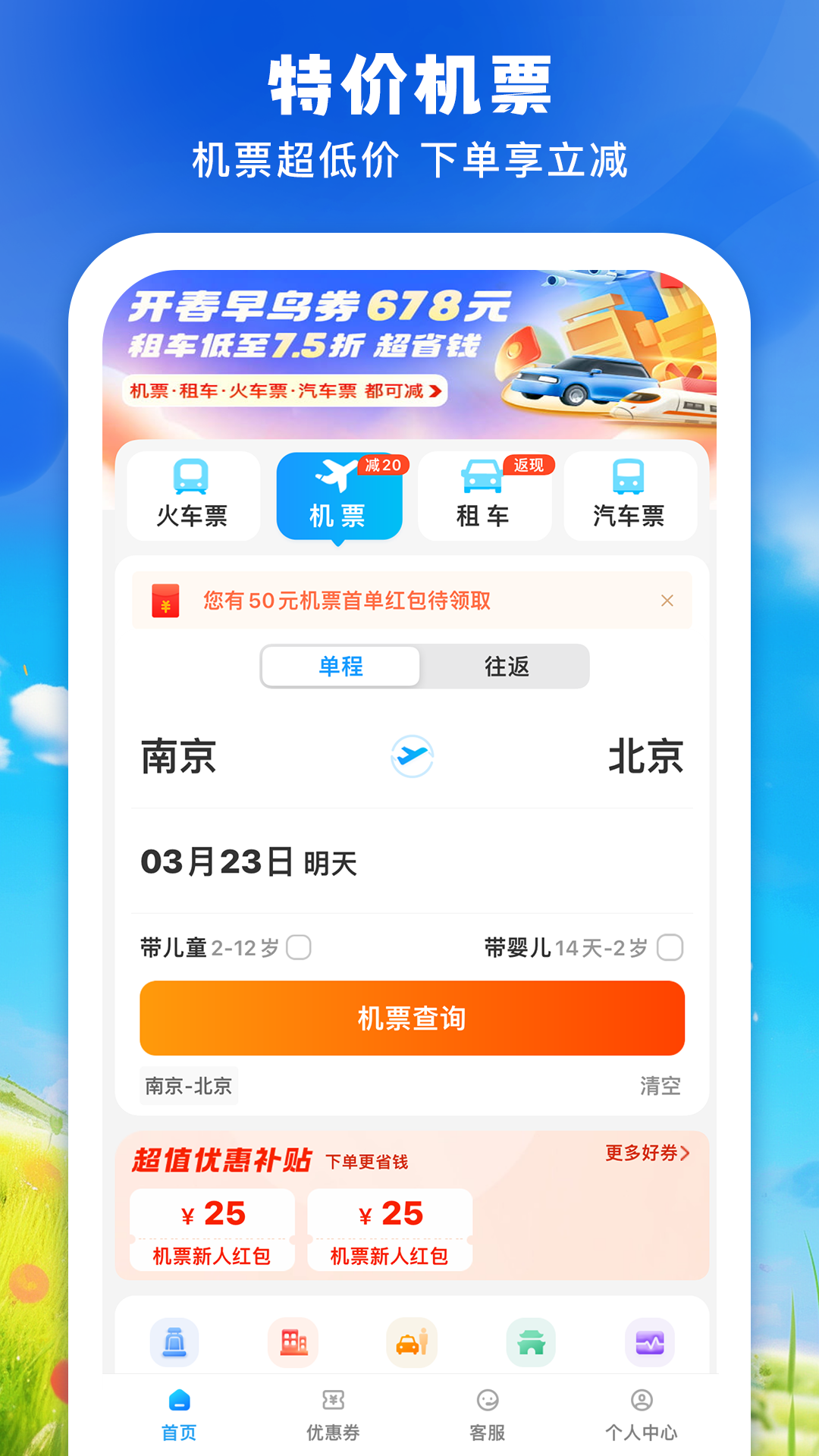Expand 更多好券 to see more coupons
Screen dimensions: 819x1456
pos(645,1153)
